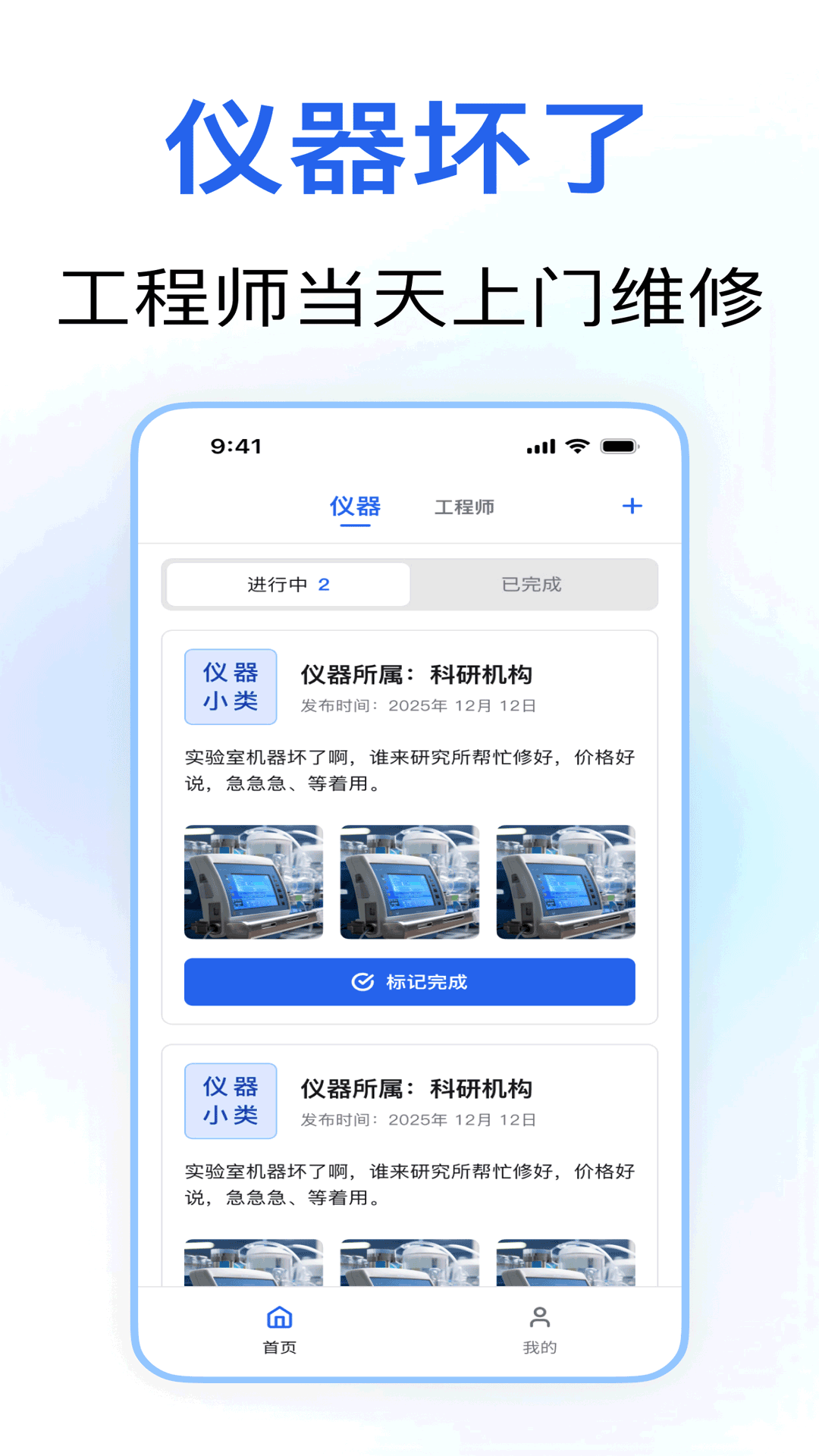Tap the plus icon to add new post
Screen dimensions: 819x1456
tap(633, 506)
